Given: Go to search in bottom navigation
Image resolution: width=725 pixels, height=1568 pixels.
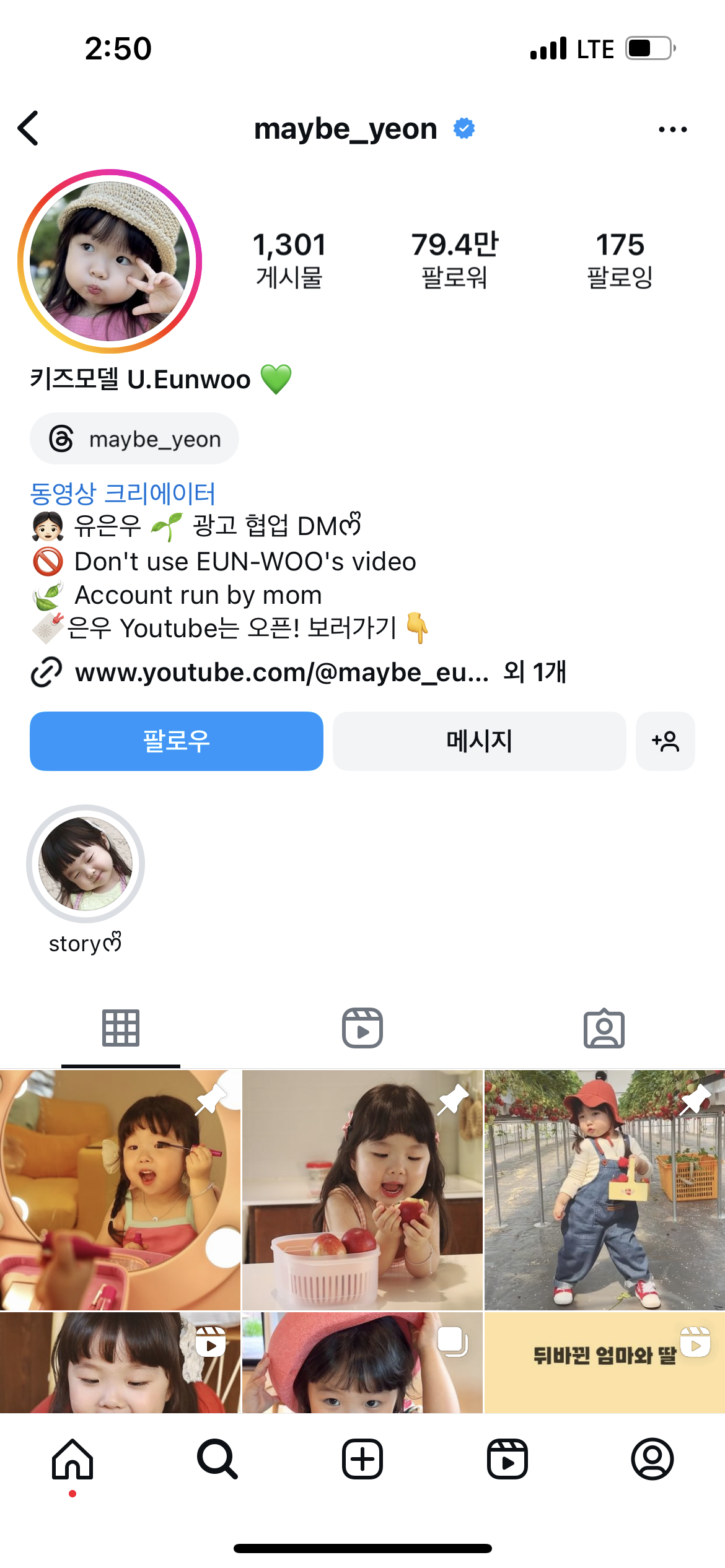Looking at the screenshot, I should tap(217, 1459).
